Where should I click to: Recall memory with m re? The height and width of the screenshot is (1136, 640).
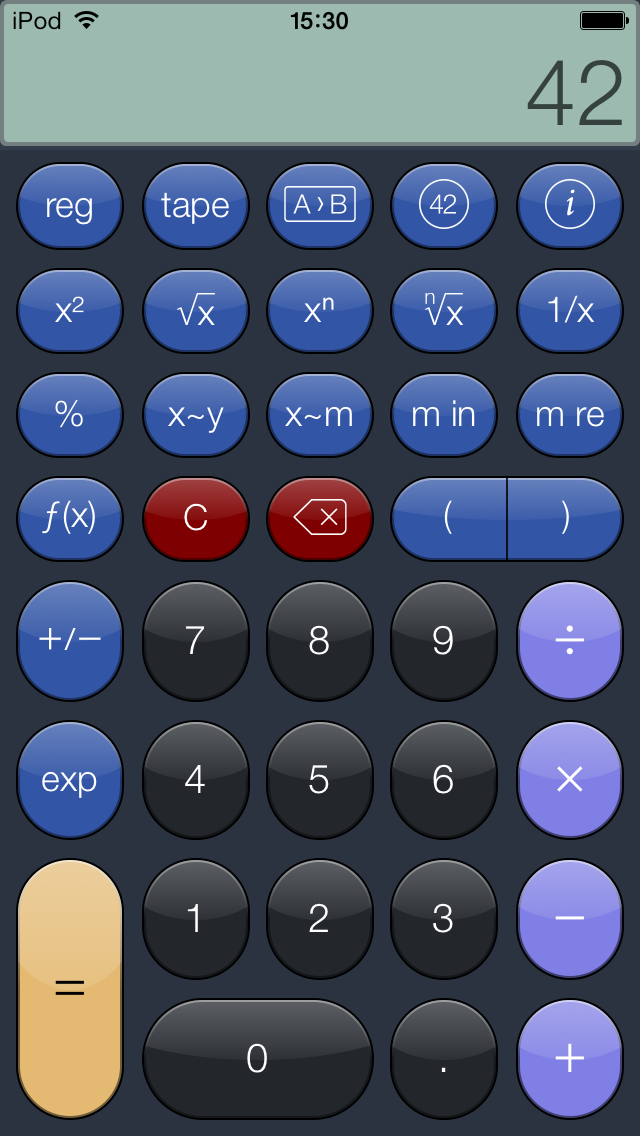[570, 415]
